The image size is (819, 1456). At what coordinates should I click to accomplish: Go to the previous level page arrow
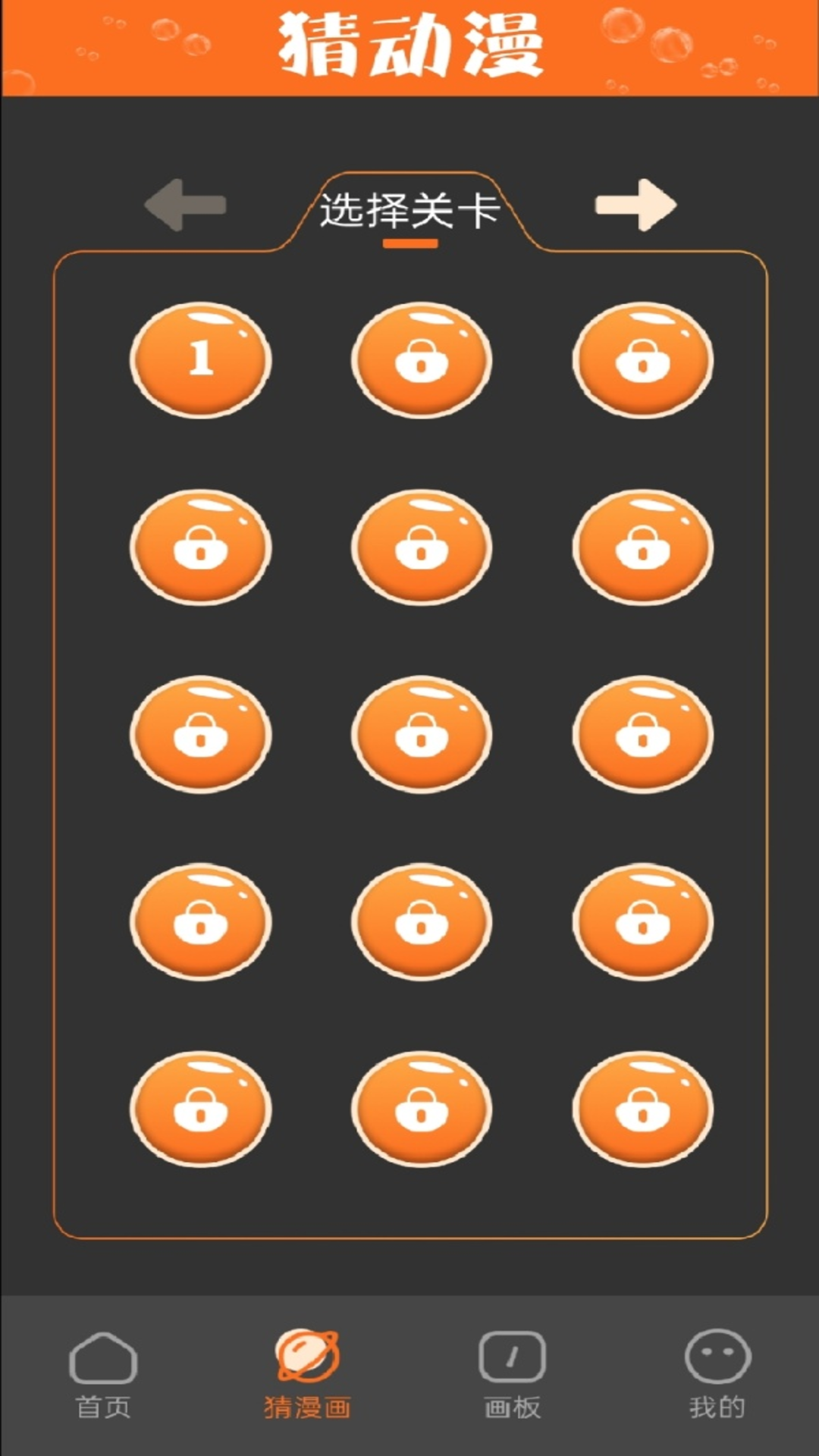[x=186, y=205]
